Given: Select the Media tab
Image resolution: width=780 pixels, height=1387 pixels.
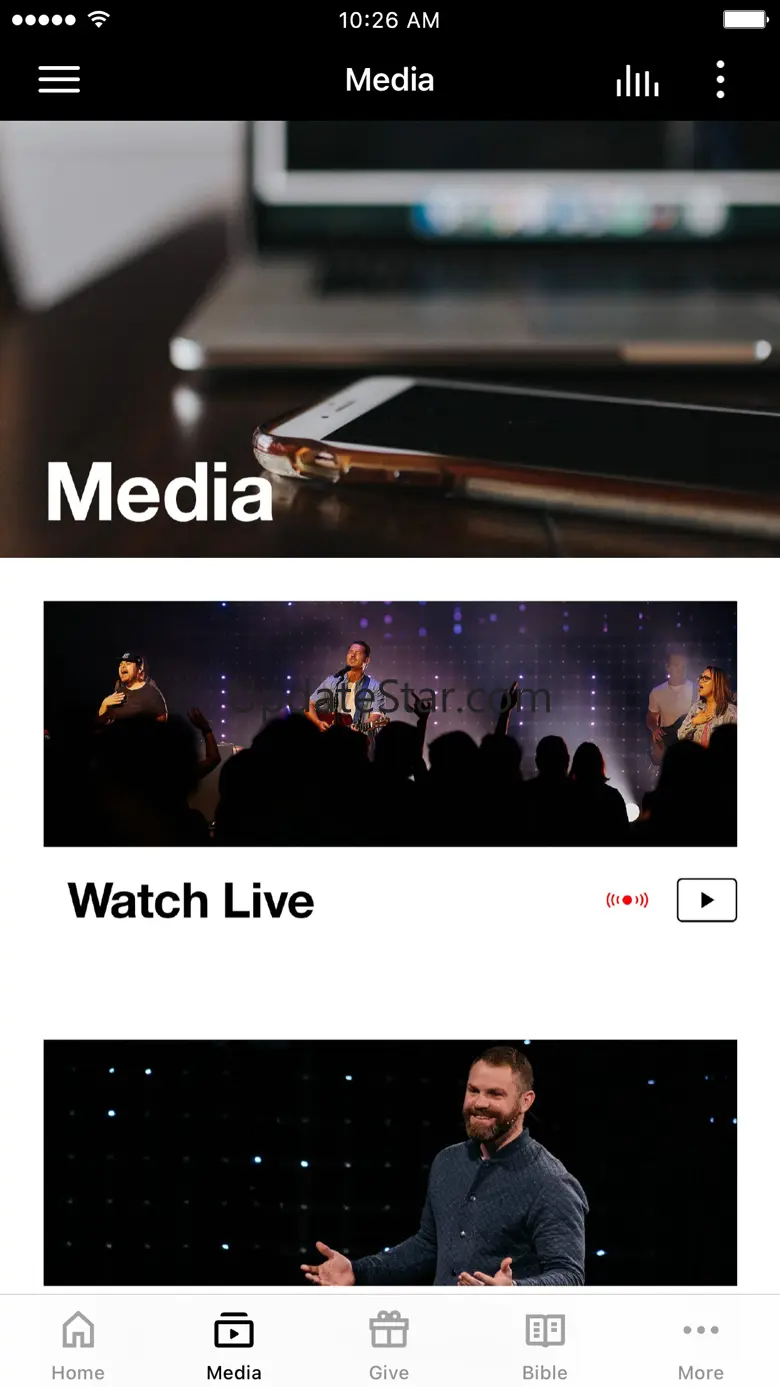Looking at the screenshot, I should tap(234, 1346).
